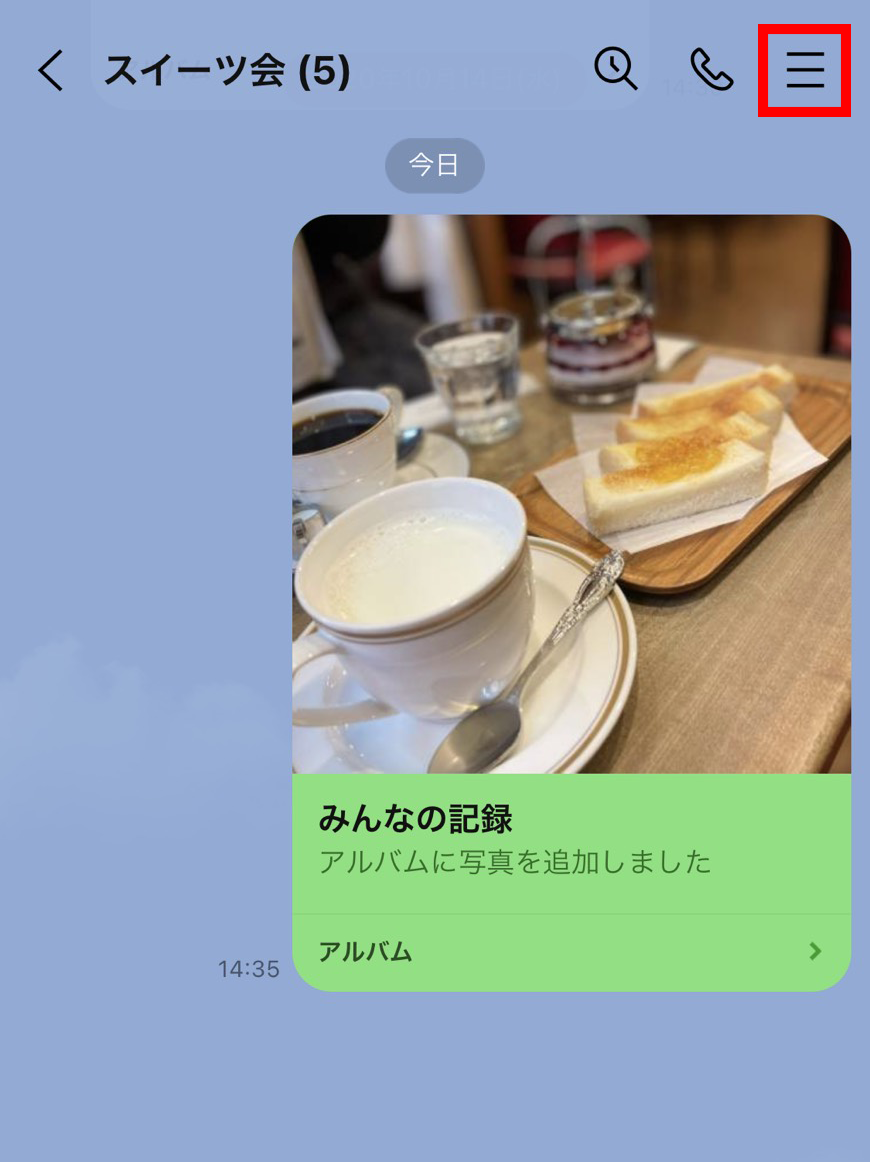The image size is (870, 1162).
Task: Start a group call
Action: tap(711, 70)
